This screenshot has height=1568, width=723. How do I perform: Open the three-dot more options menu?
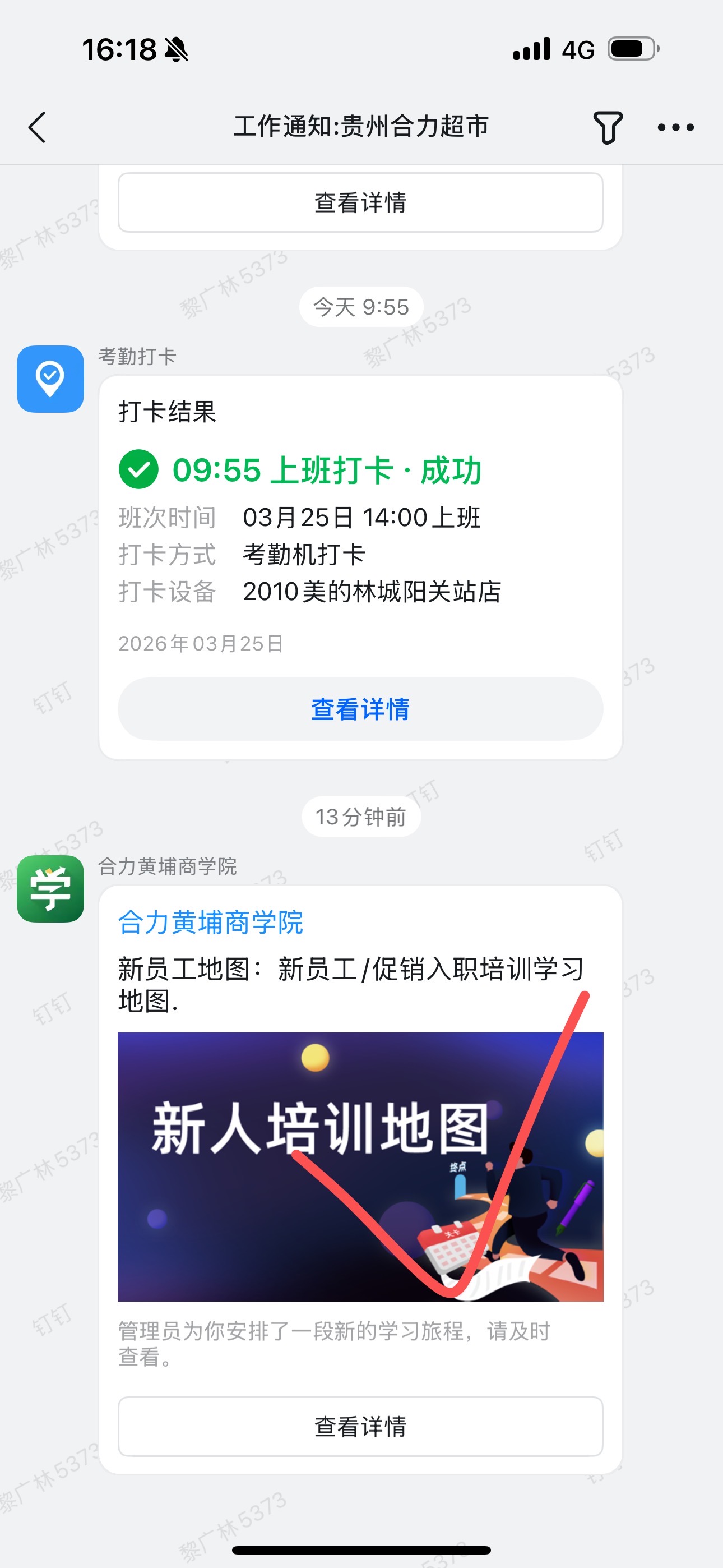point(675,127)
